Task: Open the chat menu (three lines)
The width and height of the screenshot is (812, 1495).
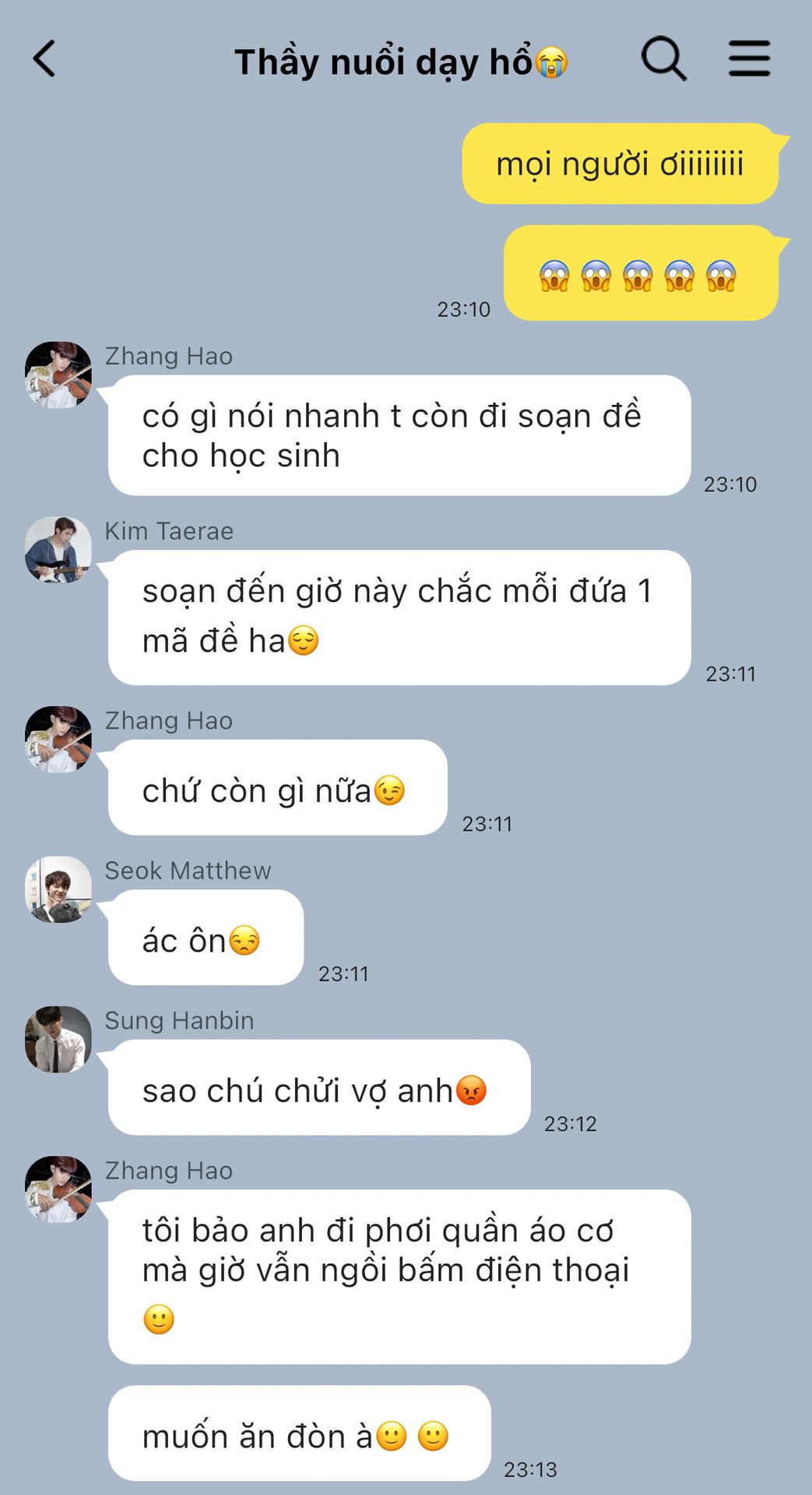Action: pos(749,58)
